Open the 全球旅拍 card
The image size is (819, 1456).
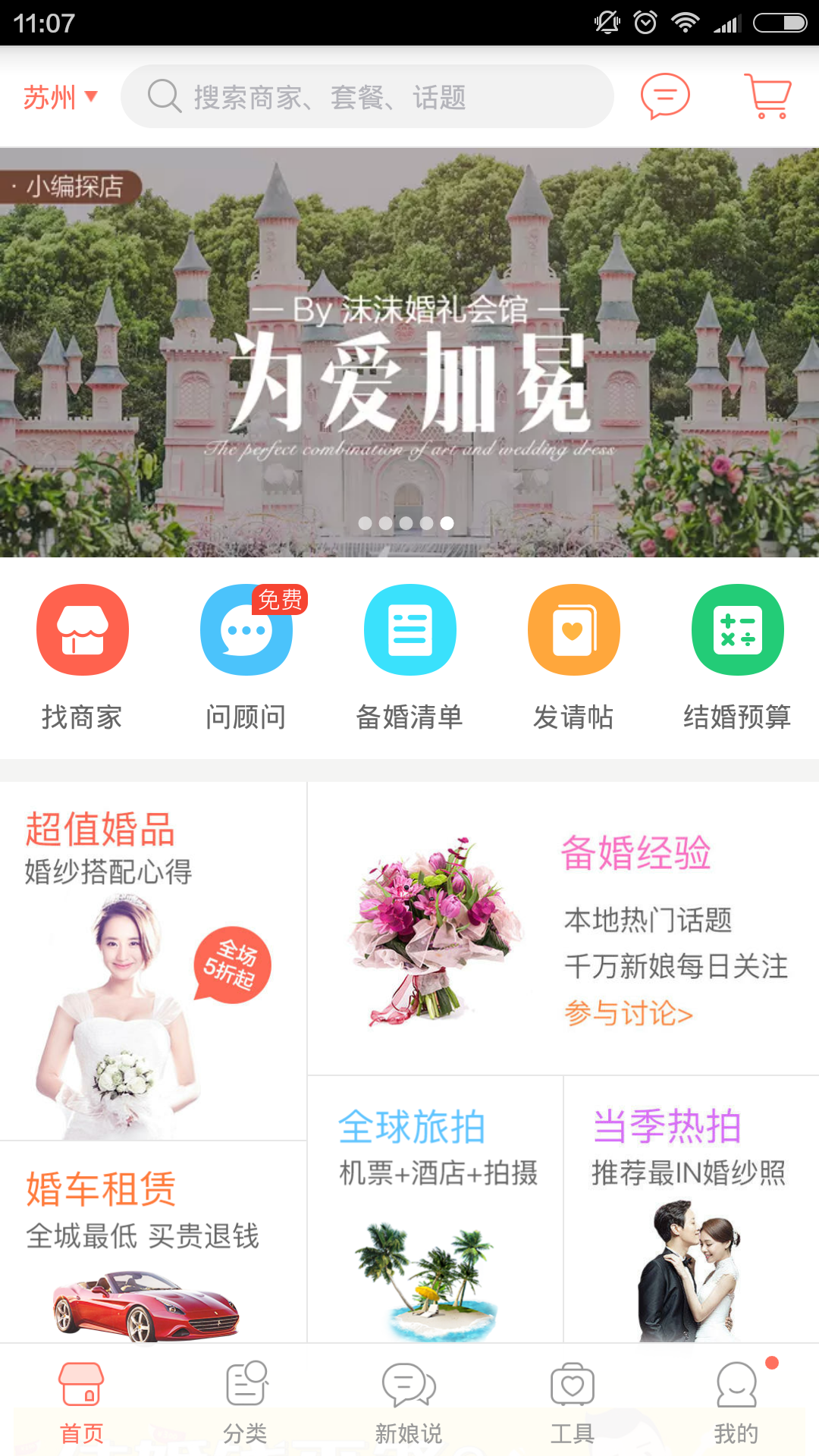[x=435, y=1210]
